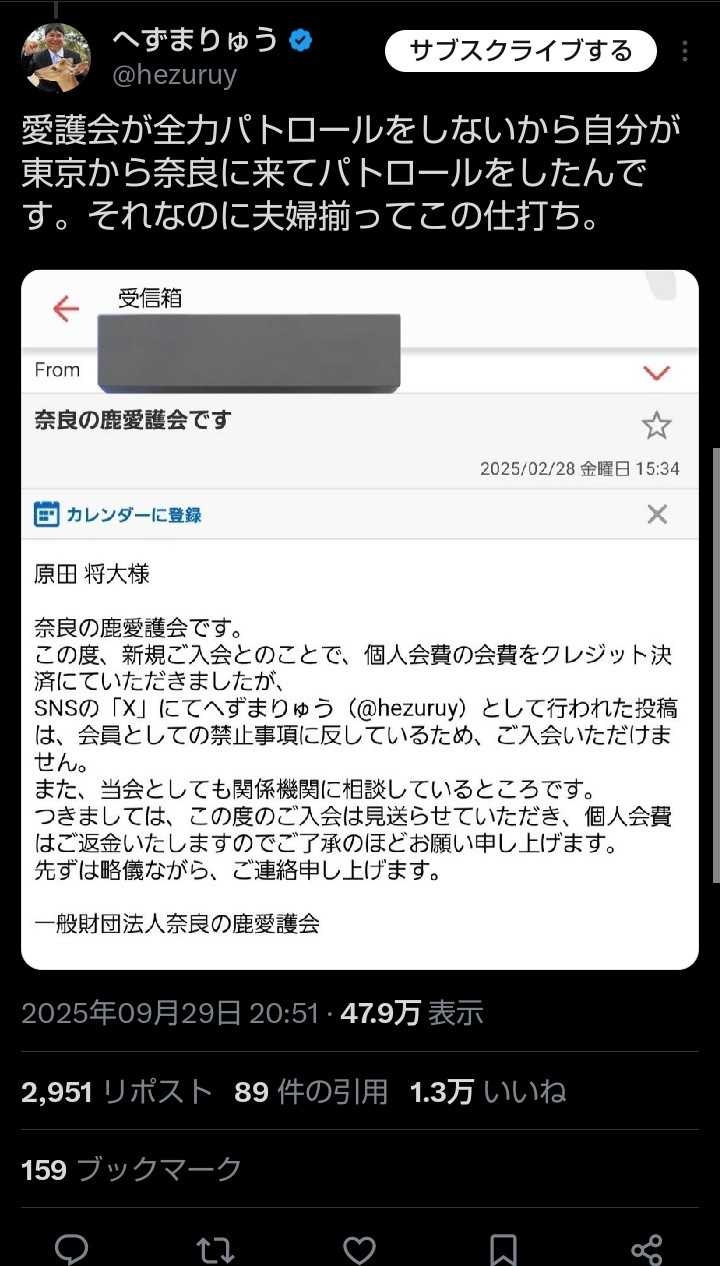View the 2,951 リポスト list
The image size is (720, 1266).
point(117,1091)
